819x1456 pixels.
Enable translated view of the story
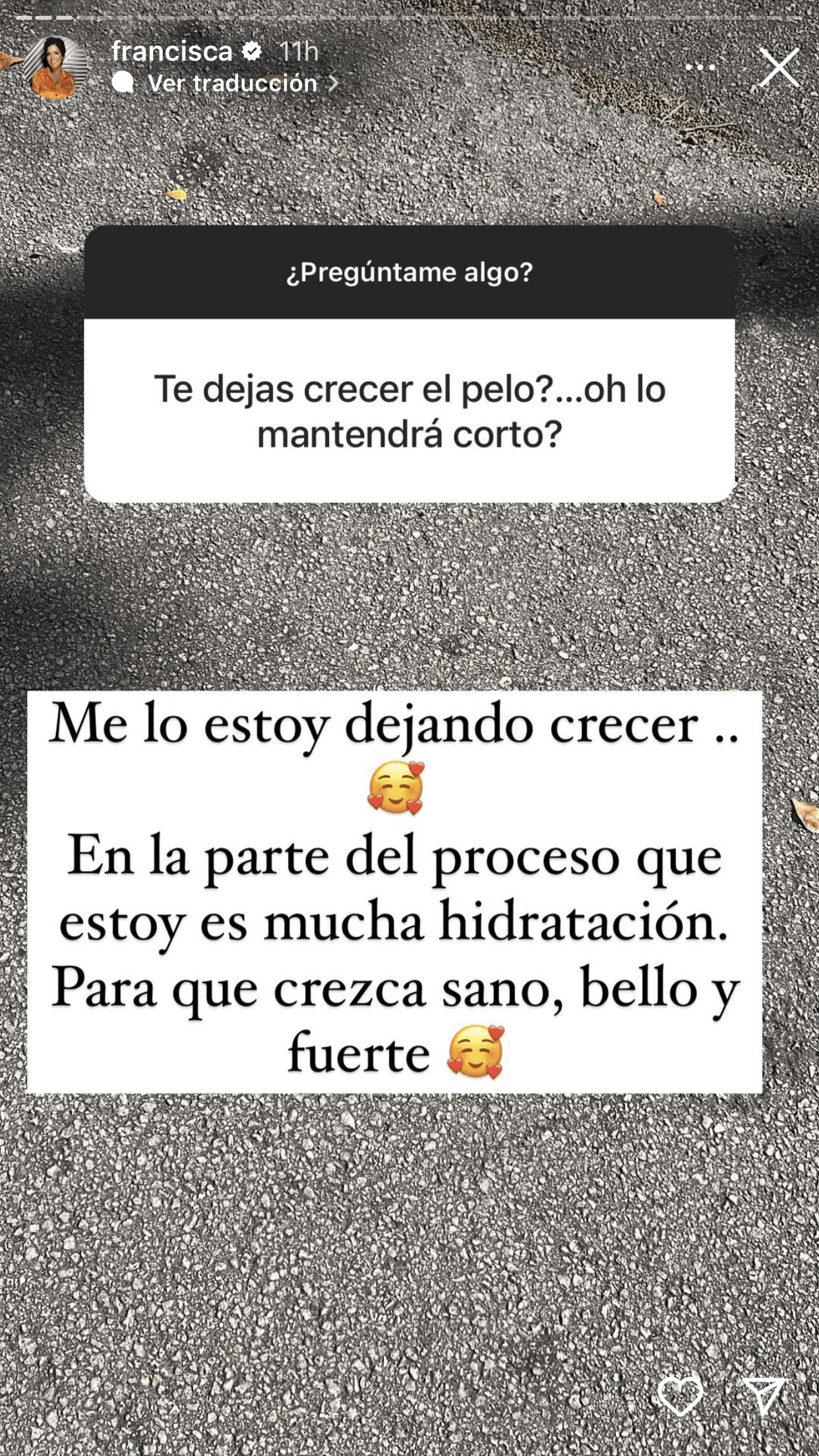click(232, 83)
